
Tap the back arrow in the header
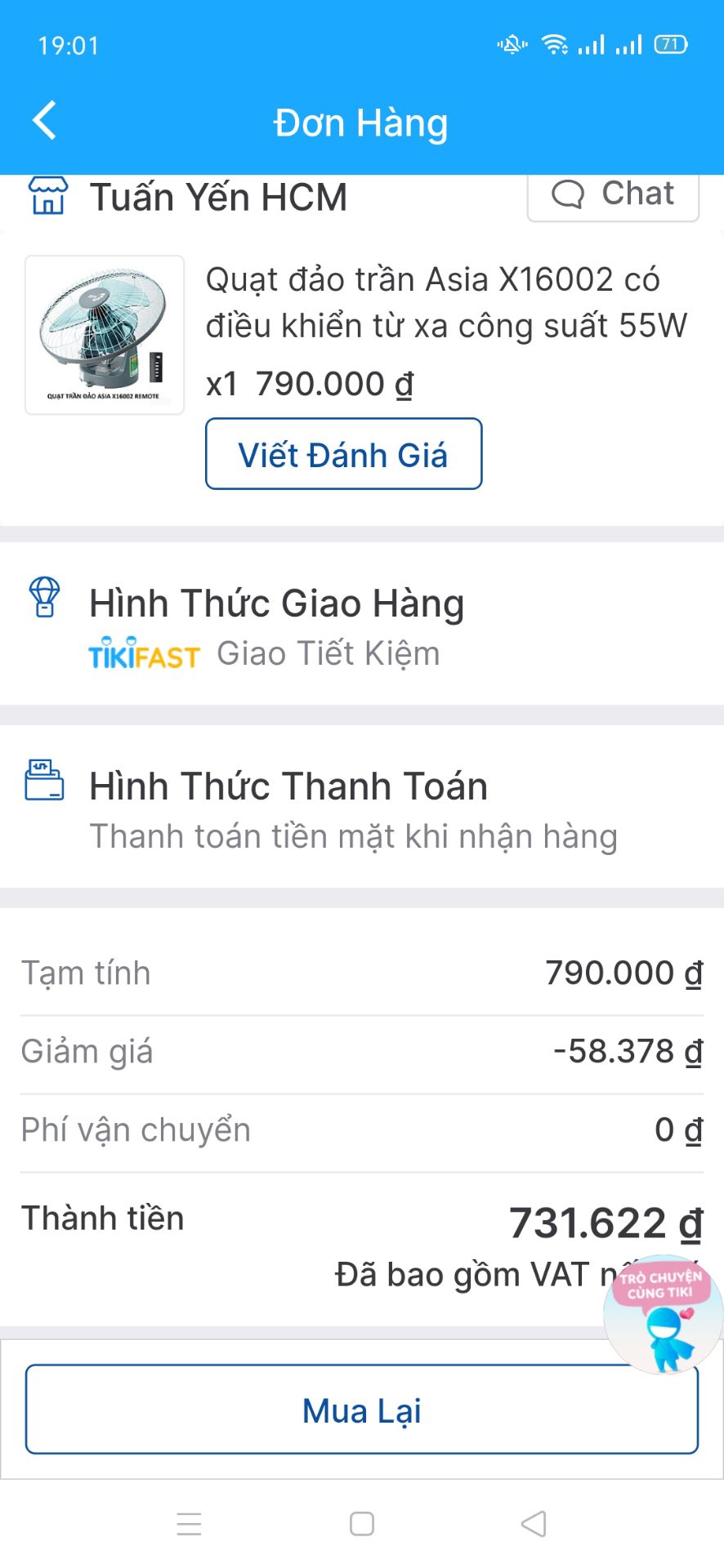(x=44, y=120)
